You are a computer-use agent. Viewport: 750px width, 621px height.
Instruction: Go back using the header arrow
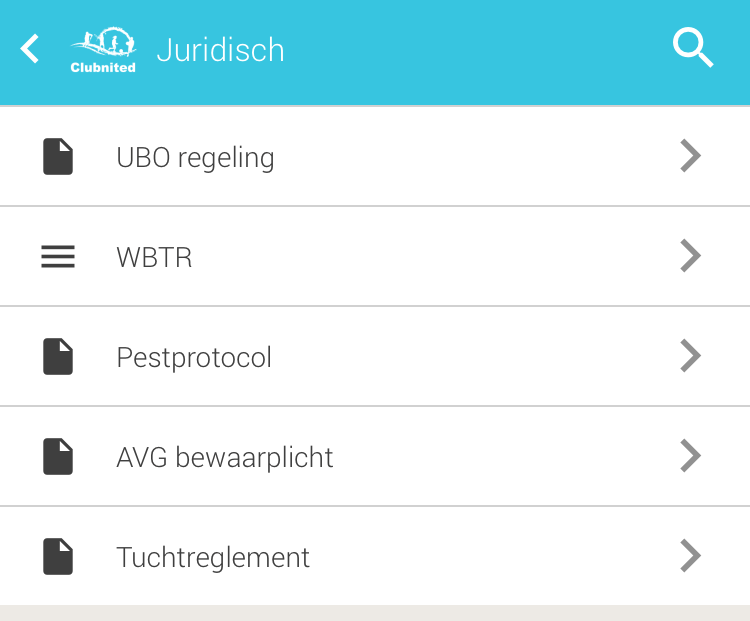30,49
